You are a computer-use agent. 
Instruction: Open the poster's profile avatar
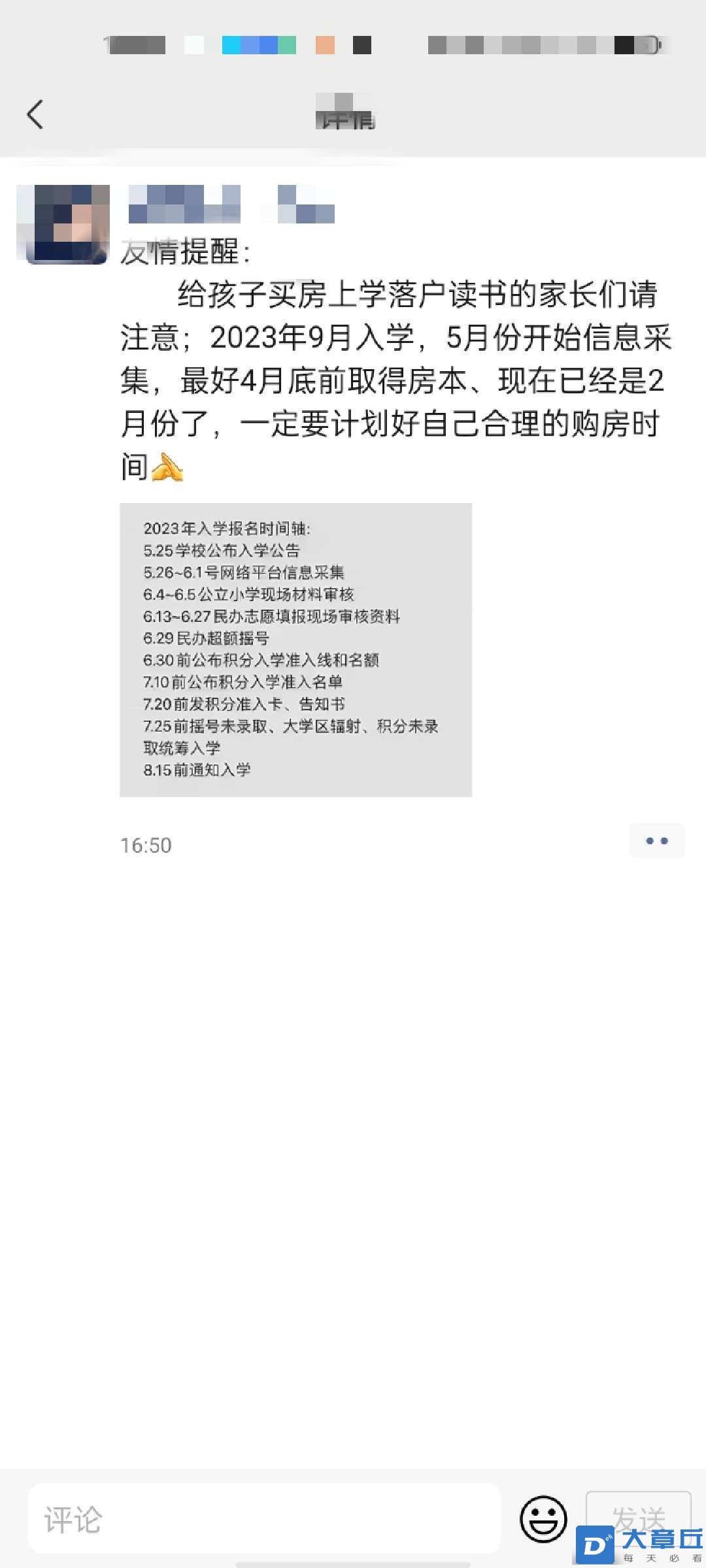click(x=63, y=224)
